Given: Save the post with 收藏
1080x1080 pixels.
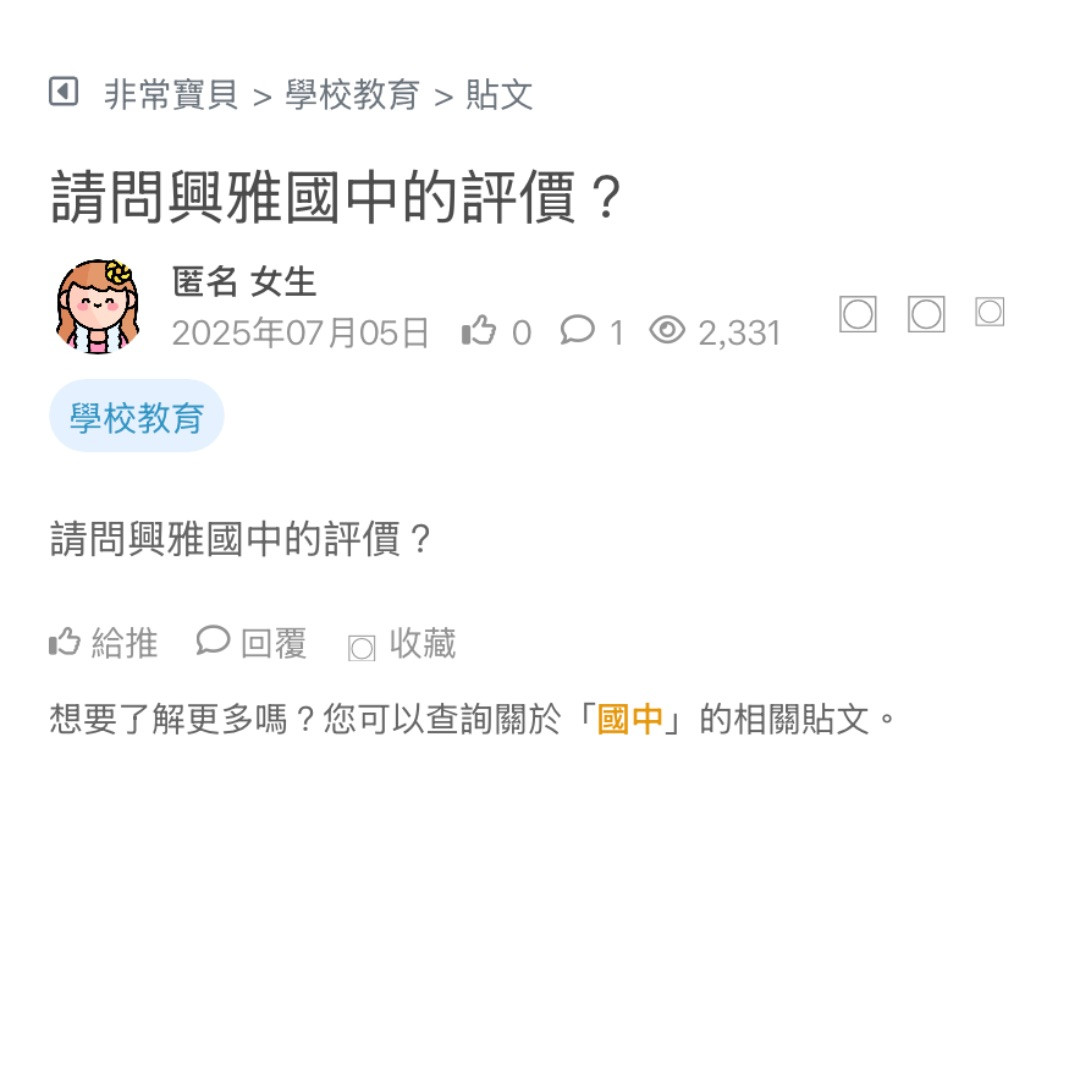Looking at the screenshot, I should click(x=402, y=644).
